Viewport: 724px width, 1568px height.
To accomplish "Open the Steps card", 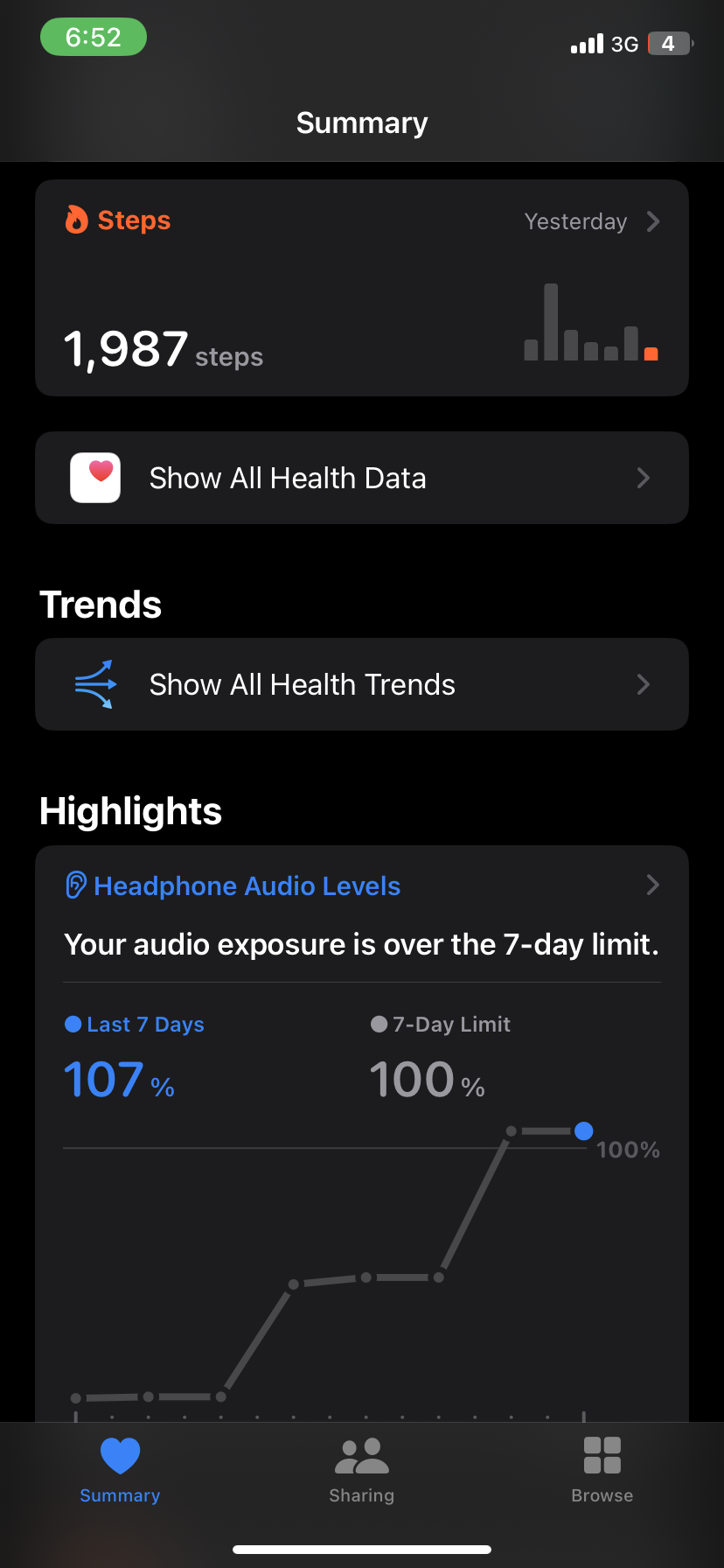I will pyautogui.click(x=362, y=288).
